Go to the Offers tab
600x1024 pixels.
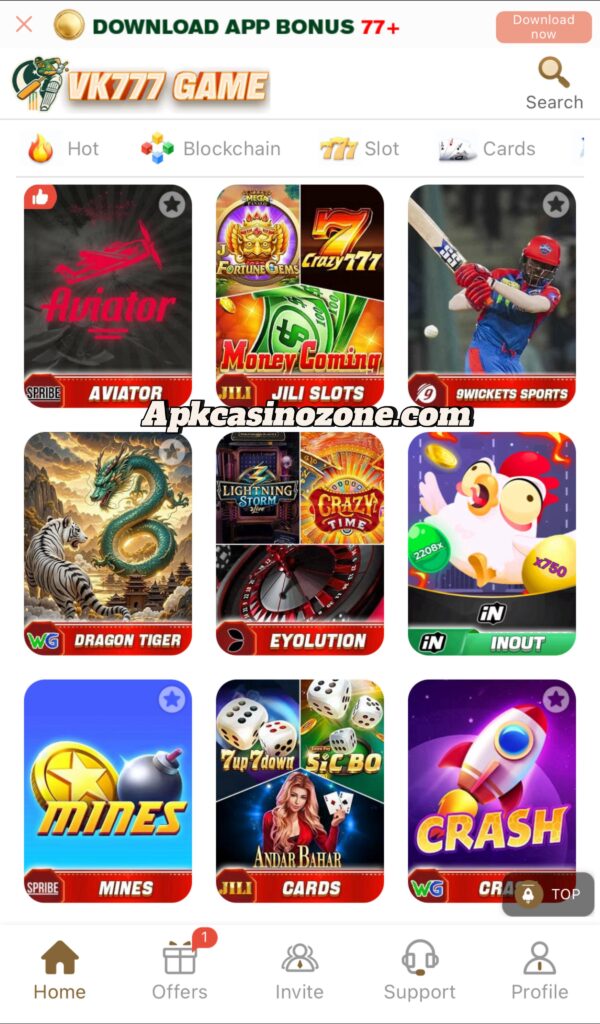tap(180, 970)
